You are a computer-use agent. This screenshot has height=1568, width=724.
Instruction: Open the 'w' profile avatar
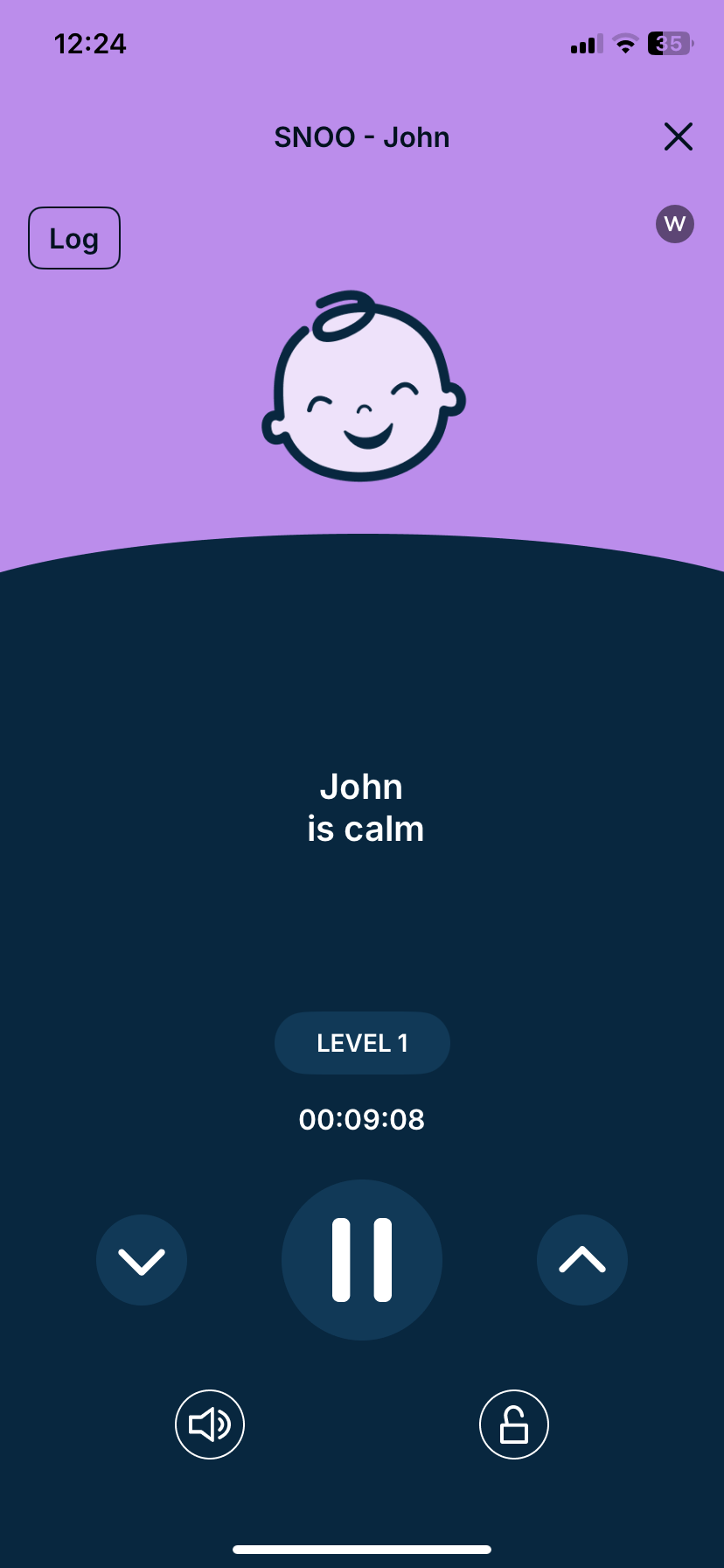point(674,224)
